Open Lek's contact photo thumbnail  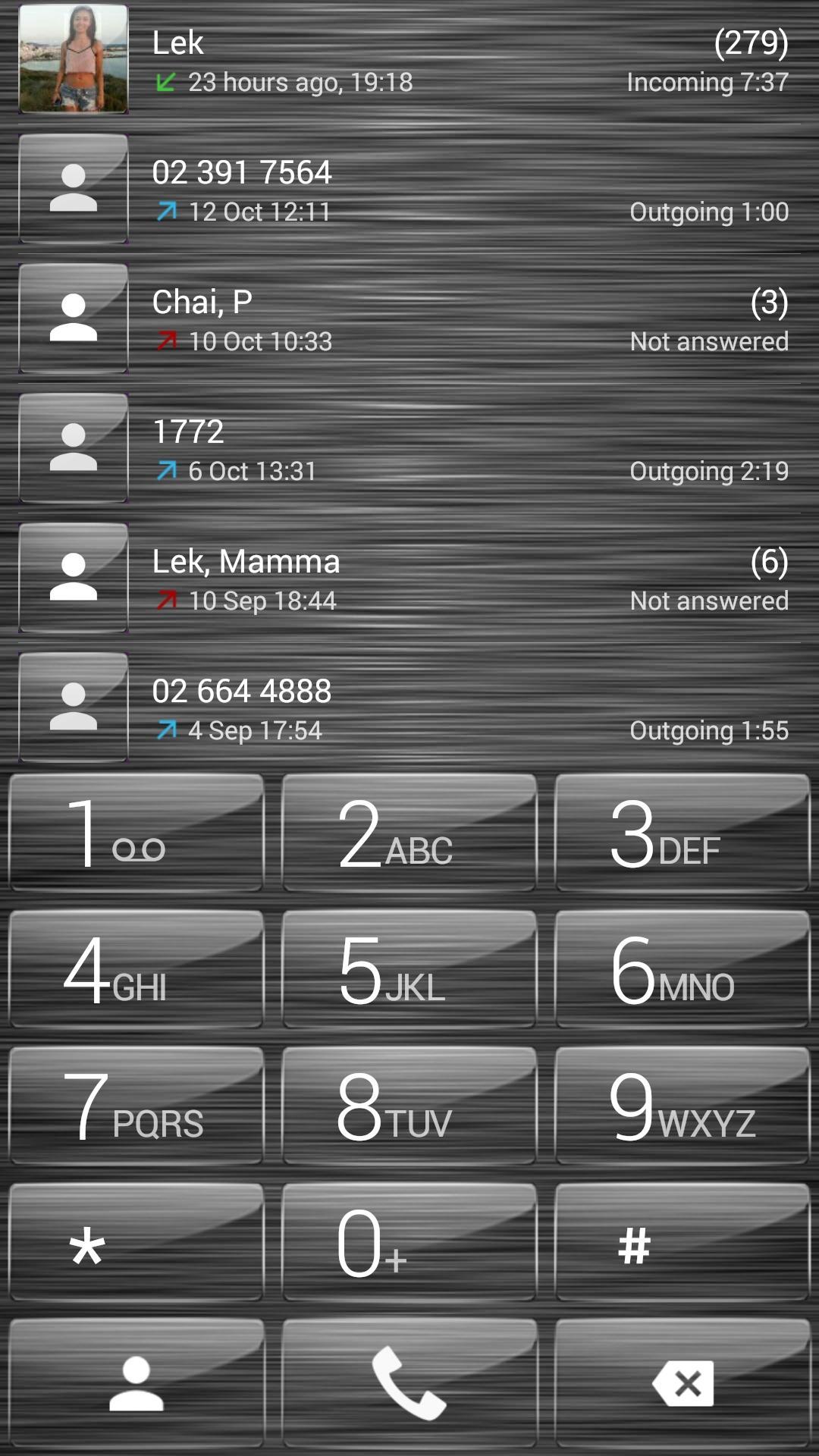tap(71, 61)
